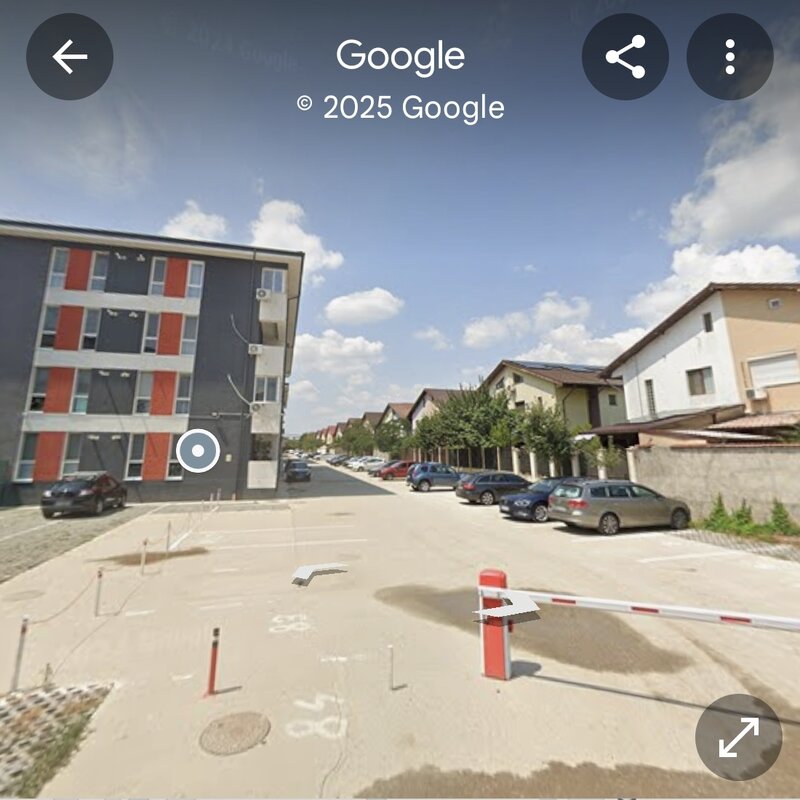This screenshot has width=800, height=800.
Task: Expand Street View to full screen
Action: (x=738, y=737)
